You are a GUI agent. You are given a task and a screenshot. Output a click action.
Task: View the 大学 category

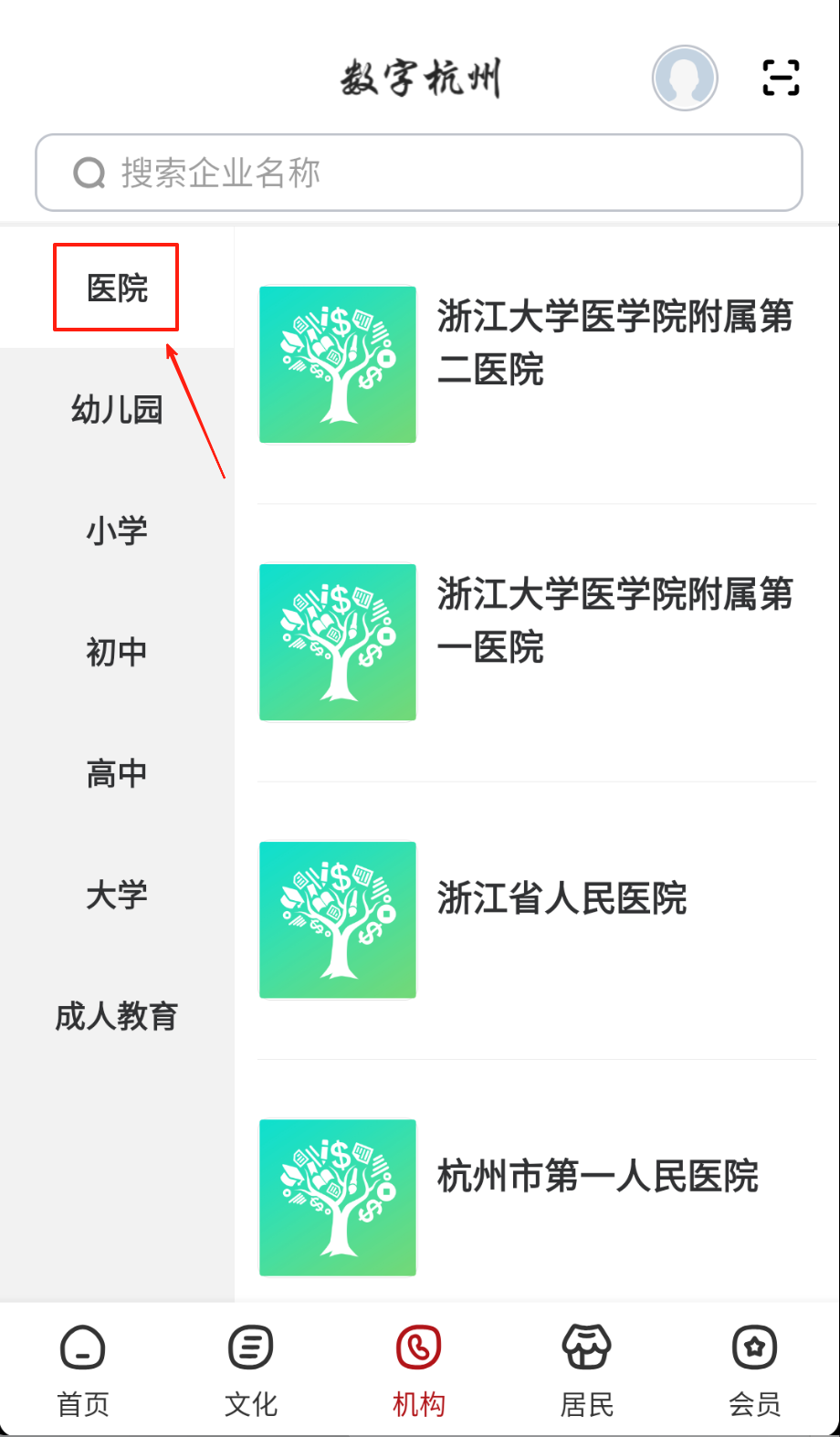[117, 895]
